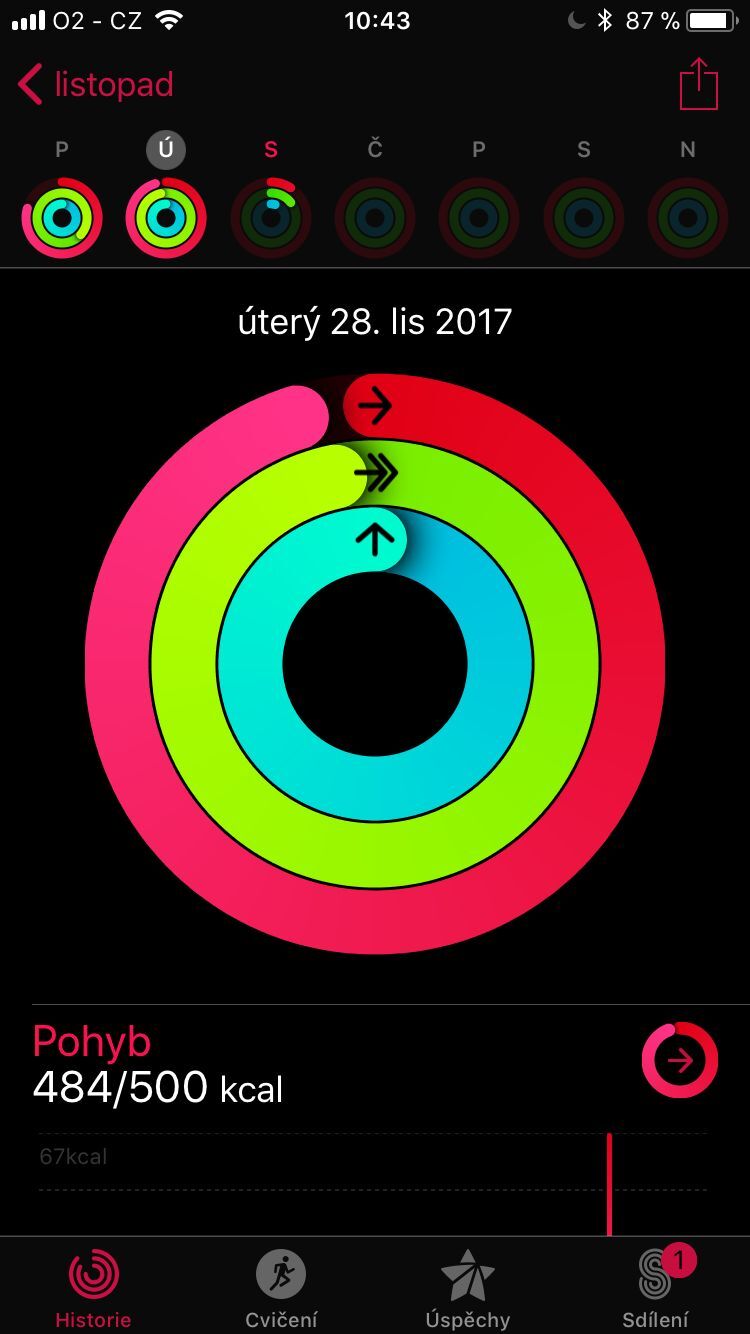Image resolution: width=750 pixels, height=1334 pixels.
Task: Tap the Move ring arrow at the top
Action: coord(376,405)
